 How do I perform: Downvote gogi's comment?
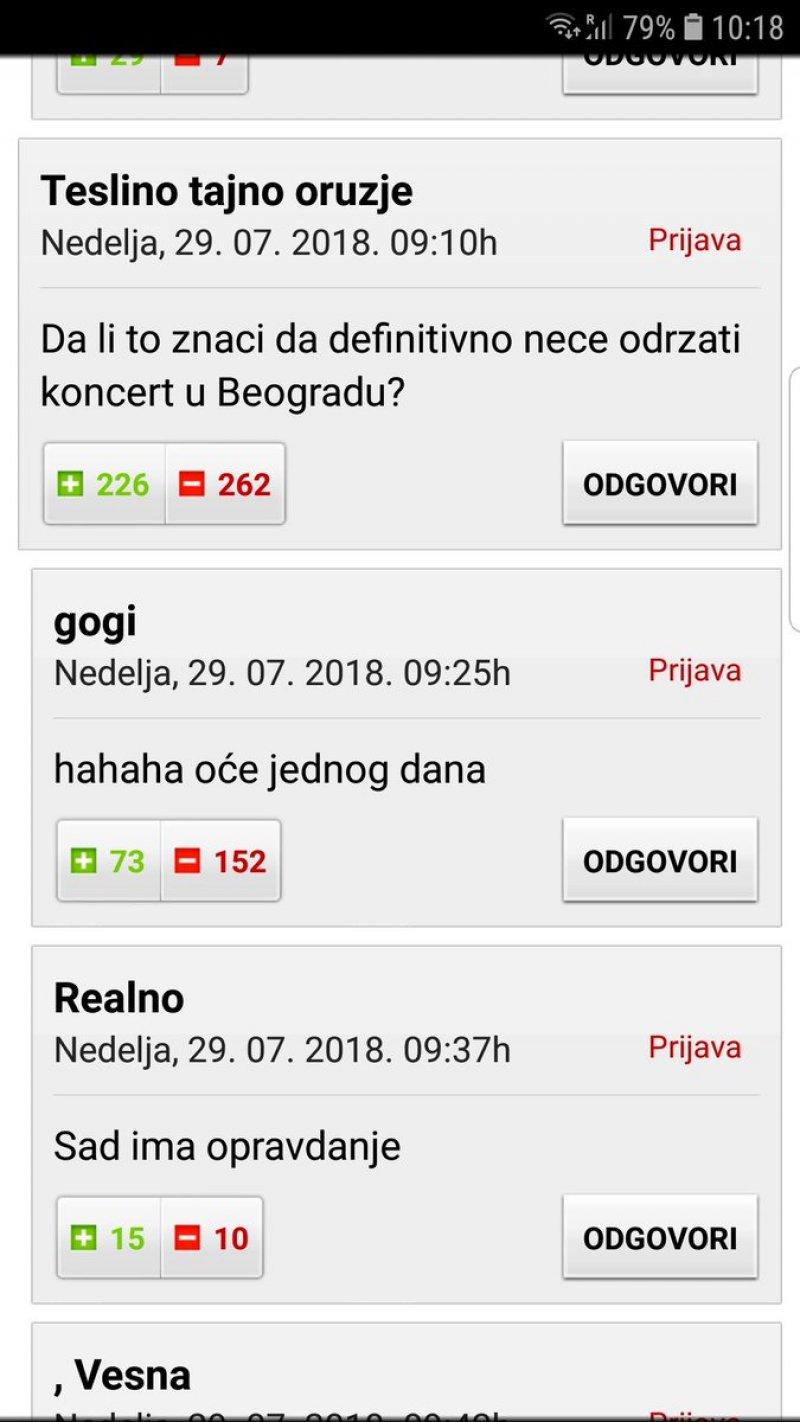(221, 861)
